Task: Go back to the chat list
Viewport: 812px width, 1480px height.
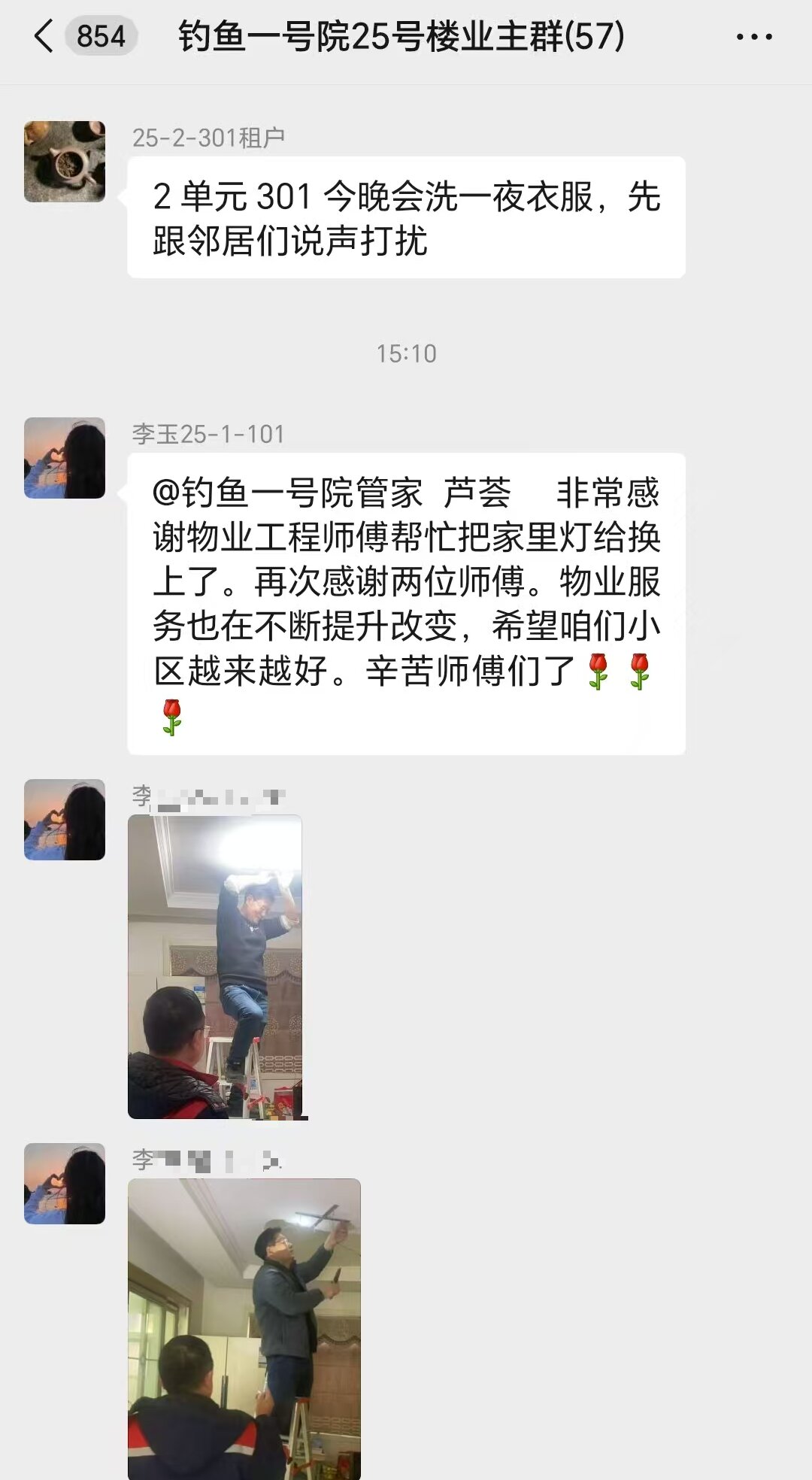Action: 45,36
